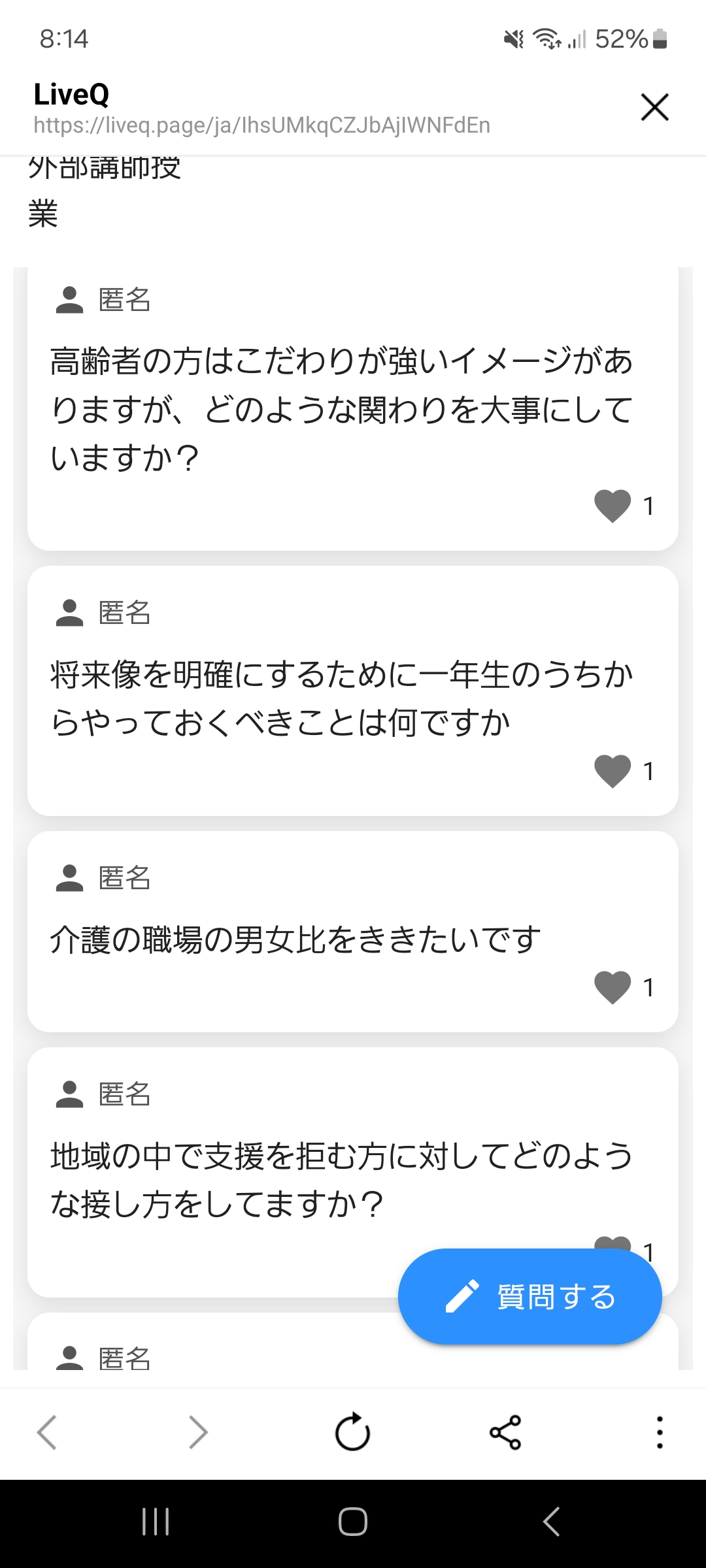Viewport: 706px width, 1568px height.
Task: Tap the 質問する floating button
Action: [529, 1296]
